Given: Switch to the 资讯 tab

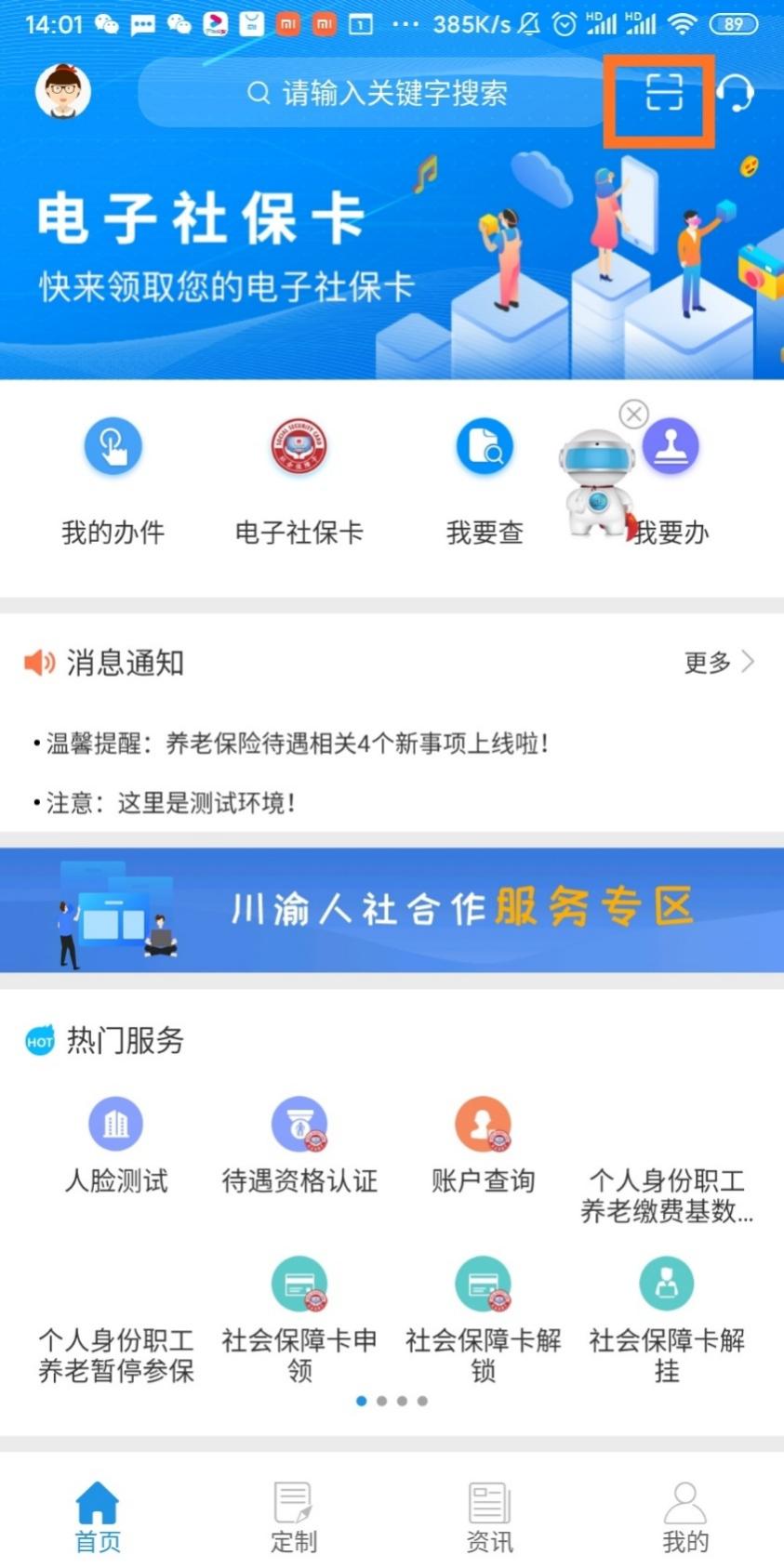Looking at the screenshot, I should tap(489, 1517).
